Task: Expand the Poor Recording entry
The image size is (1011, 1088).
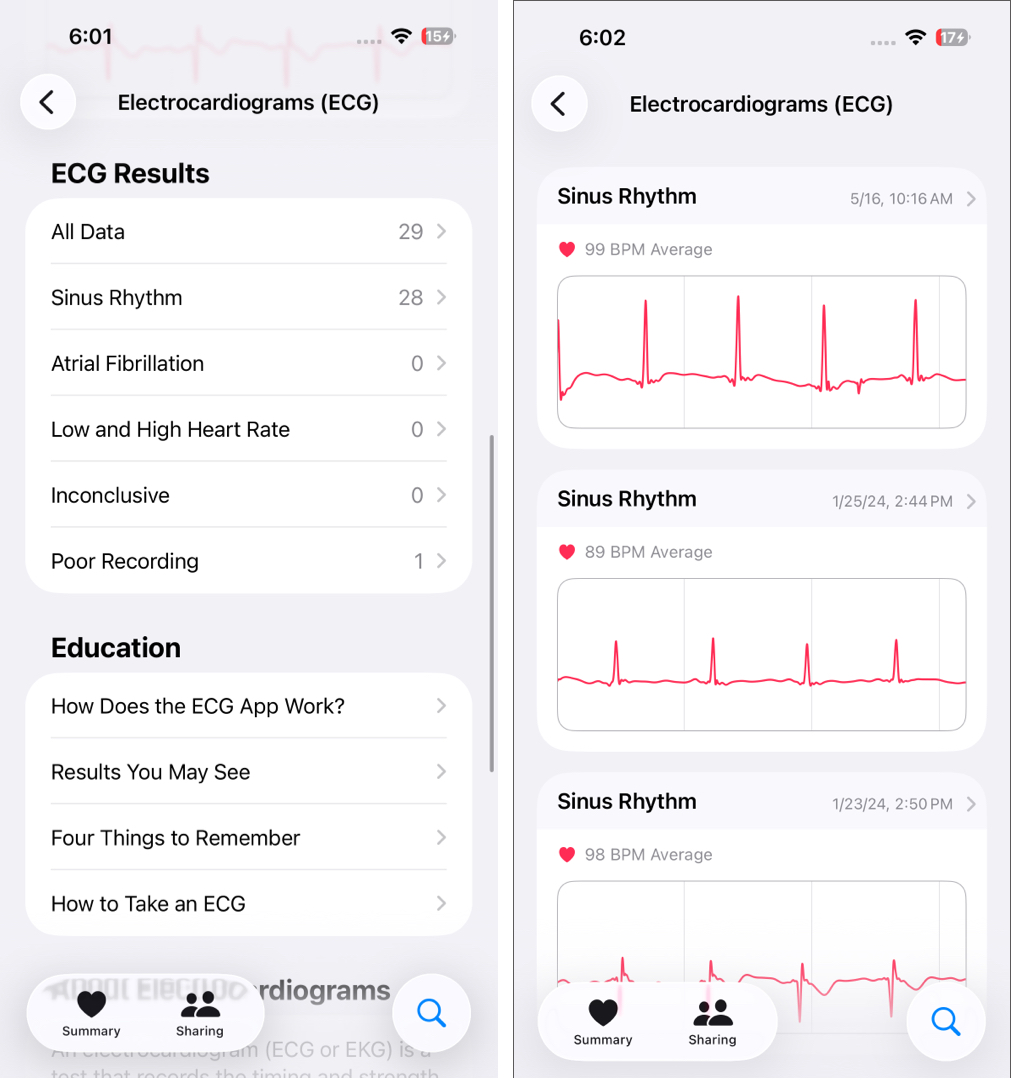Action: (248, 561)
